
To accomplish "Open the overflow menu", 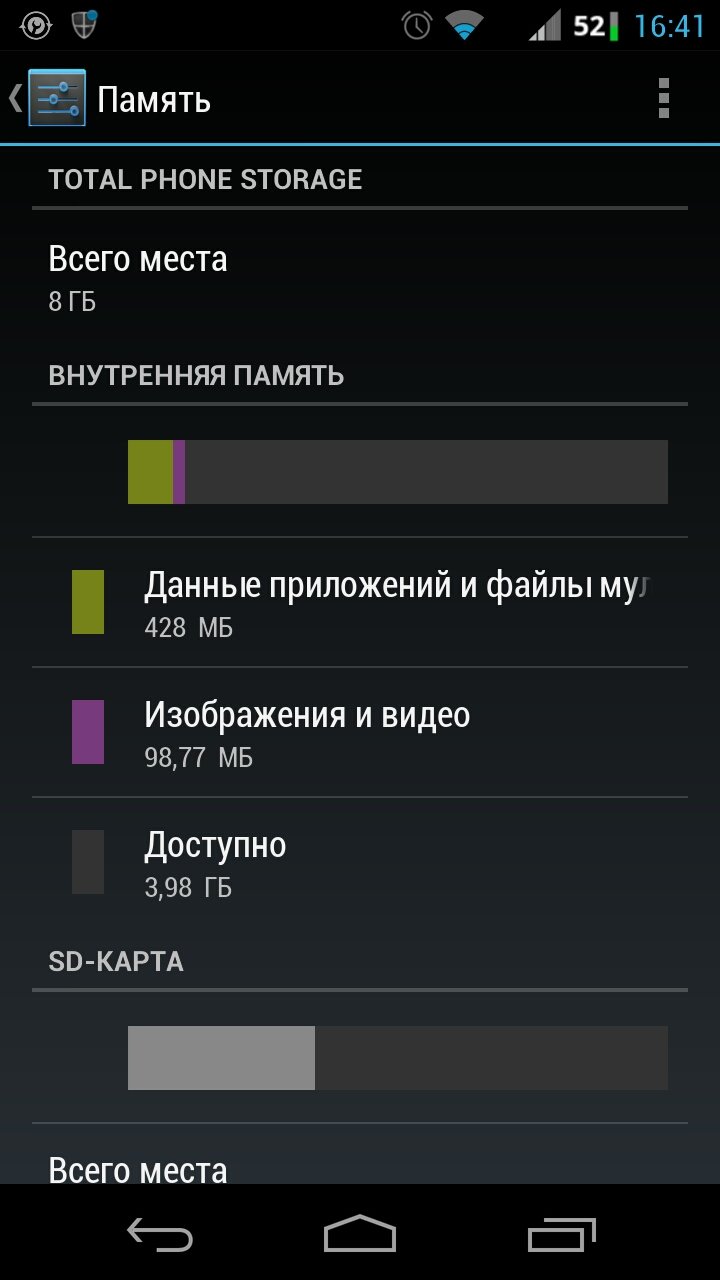I will [x=663, y=99].
